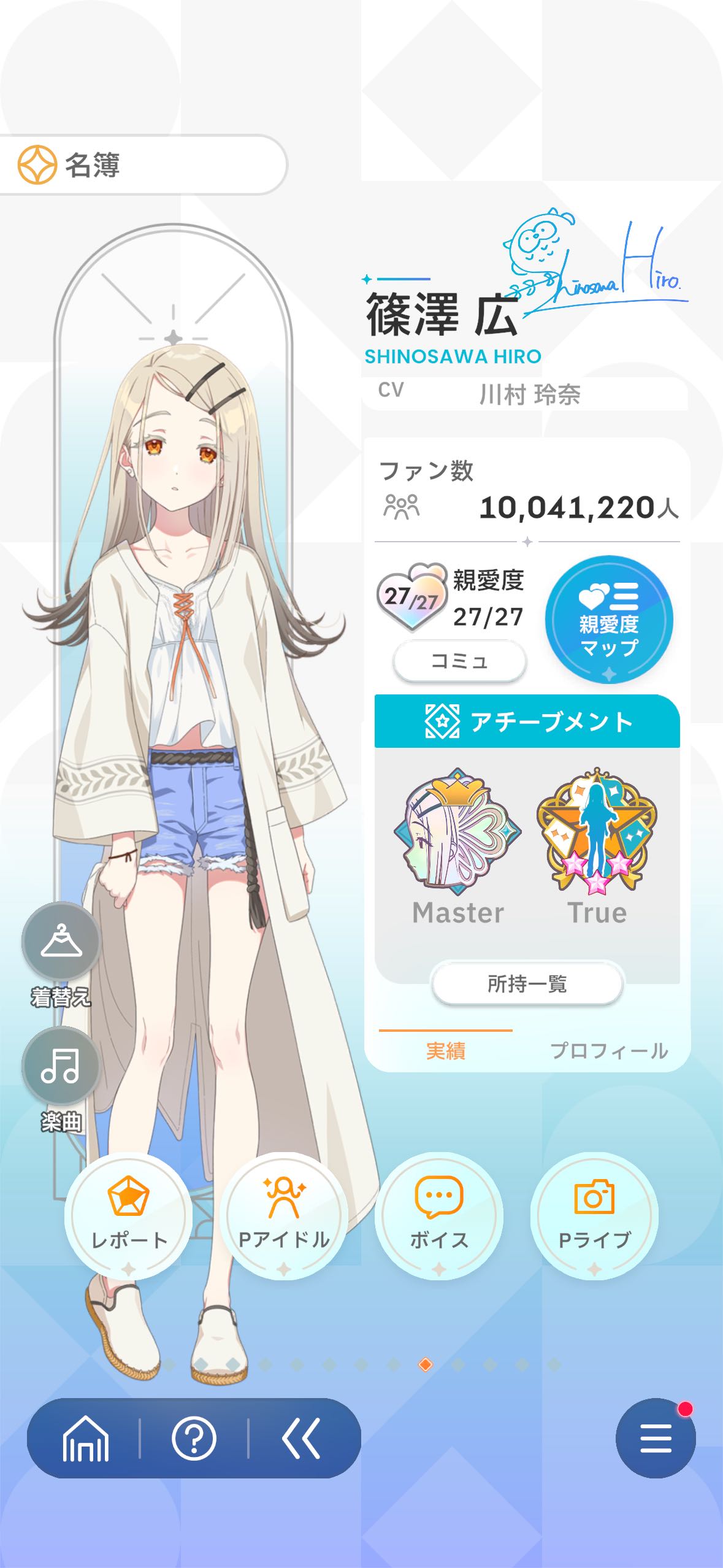Switch to the プロフィール tab
Viewport: 723px width, 1568px height.
608,1051
